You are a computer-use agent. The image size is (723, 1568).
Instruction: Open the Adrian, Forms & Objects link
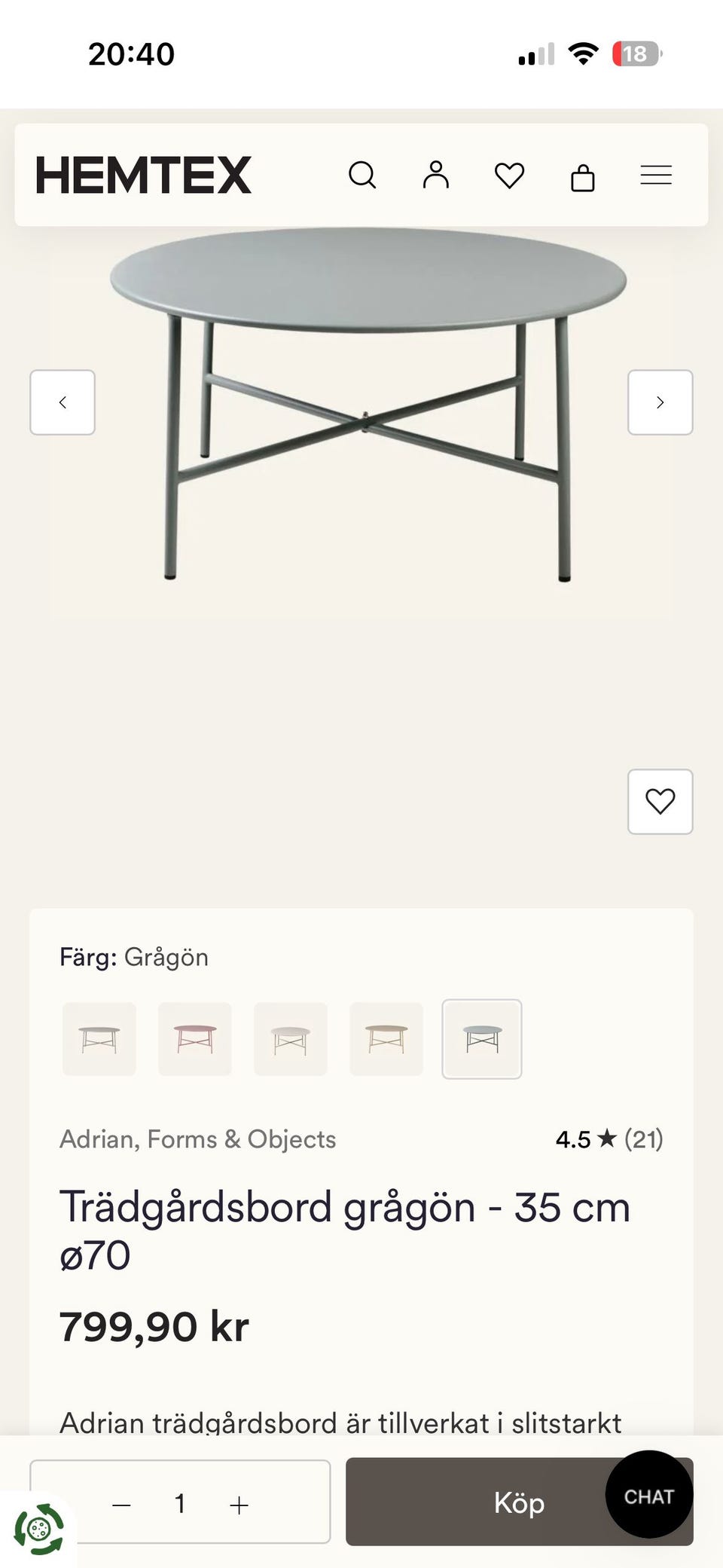197,1139
